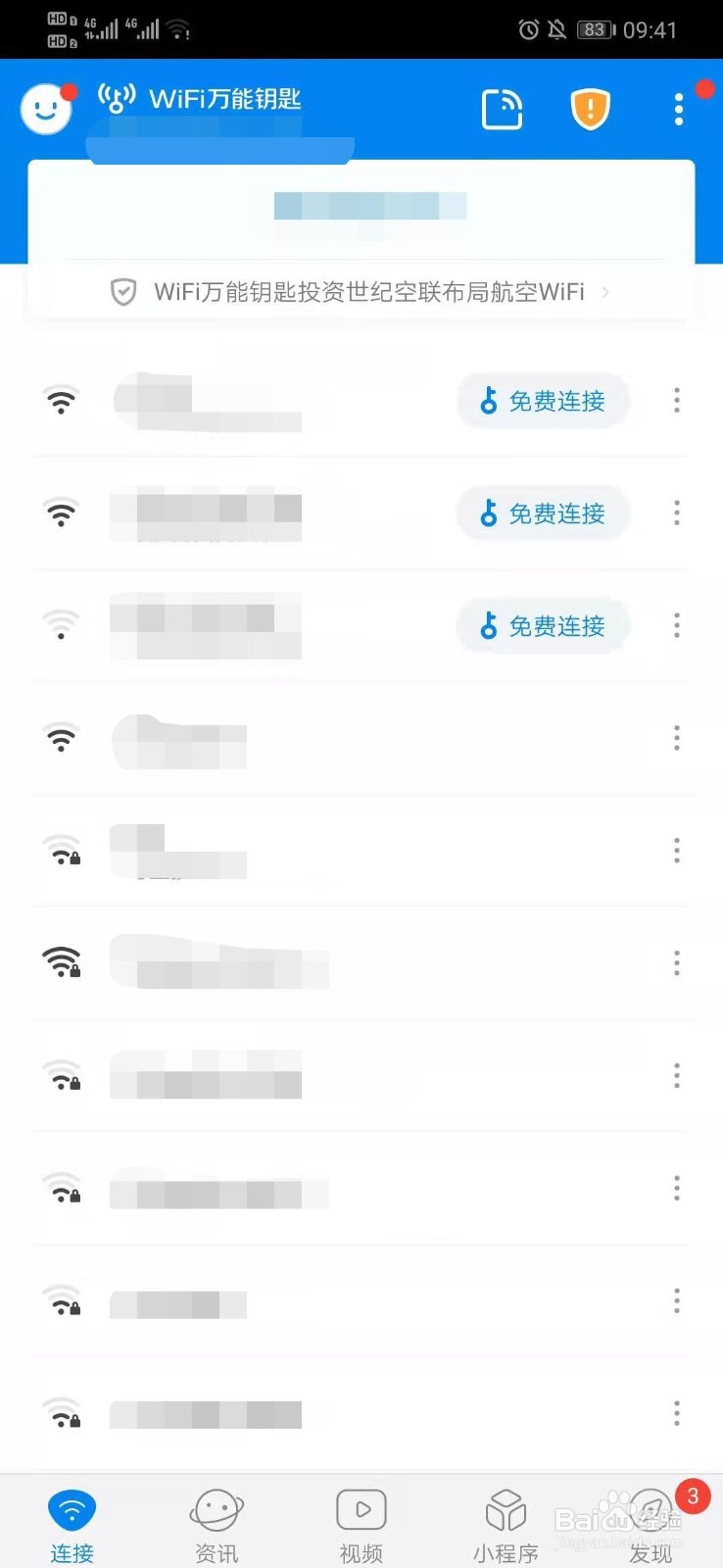Viewport: 723px width, 1568px height.
Task: Click the orange shield security icon
Action: pos(590,110)
